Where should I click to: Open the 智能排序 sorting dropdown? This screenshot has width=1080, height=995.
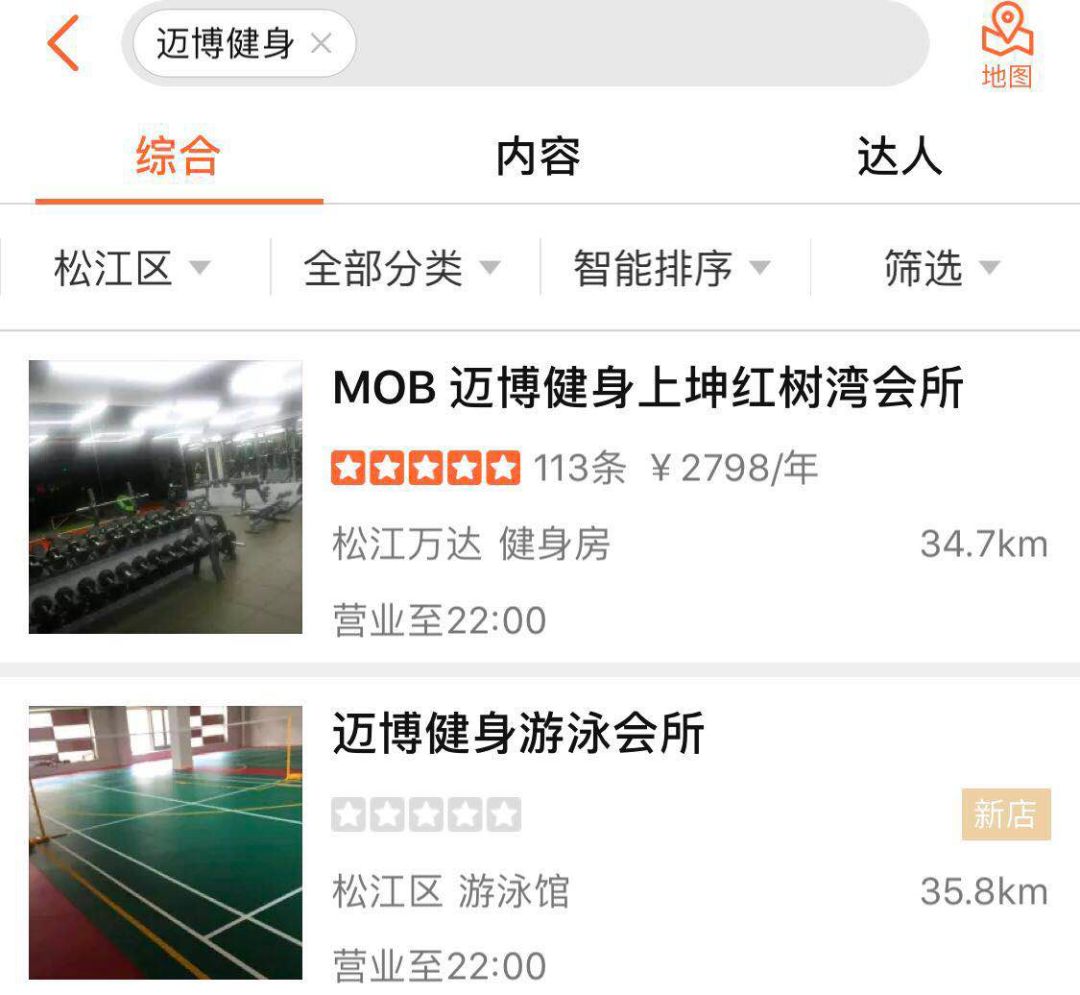coord(672,268)
